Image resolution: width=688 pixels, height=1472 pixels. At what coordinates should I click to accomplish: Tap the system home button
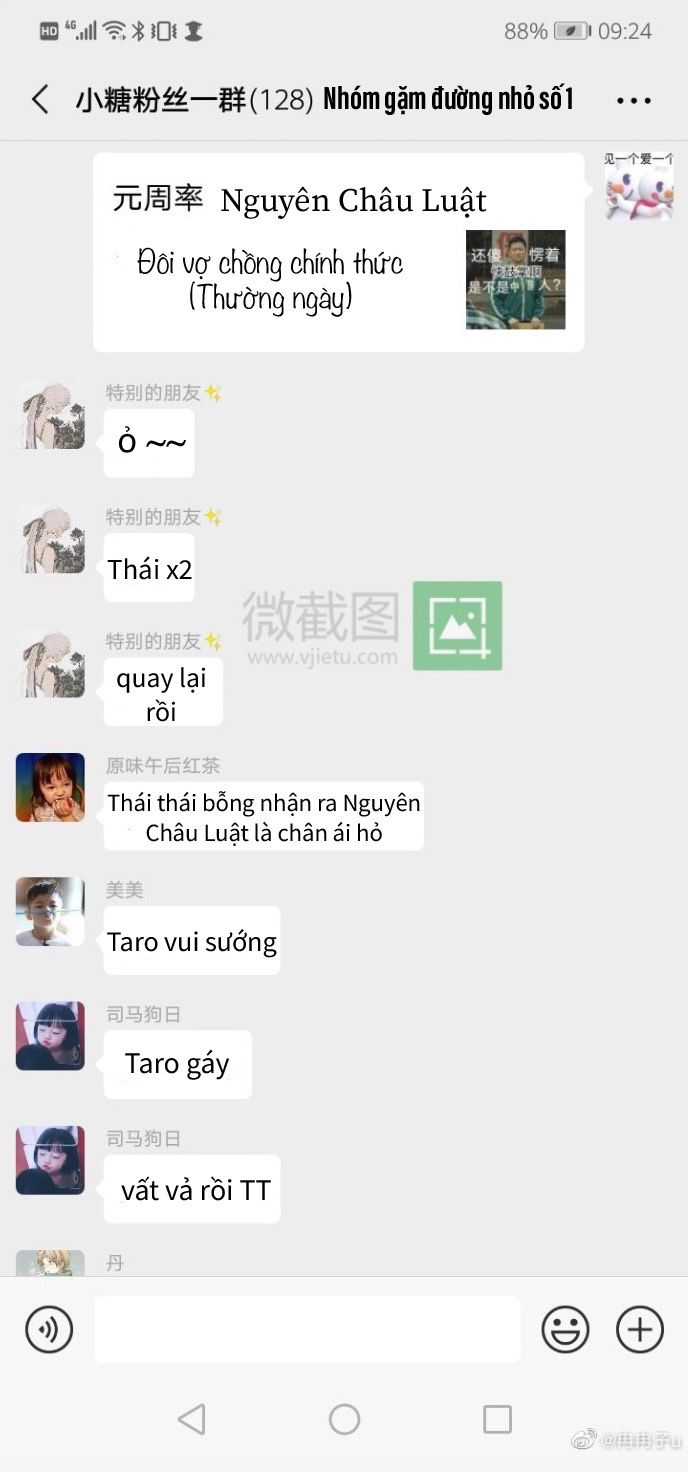point(344,1419)
